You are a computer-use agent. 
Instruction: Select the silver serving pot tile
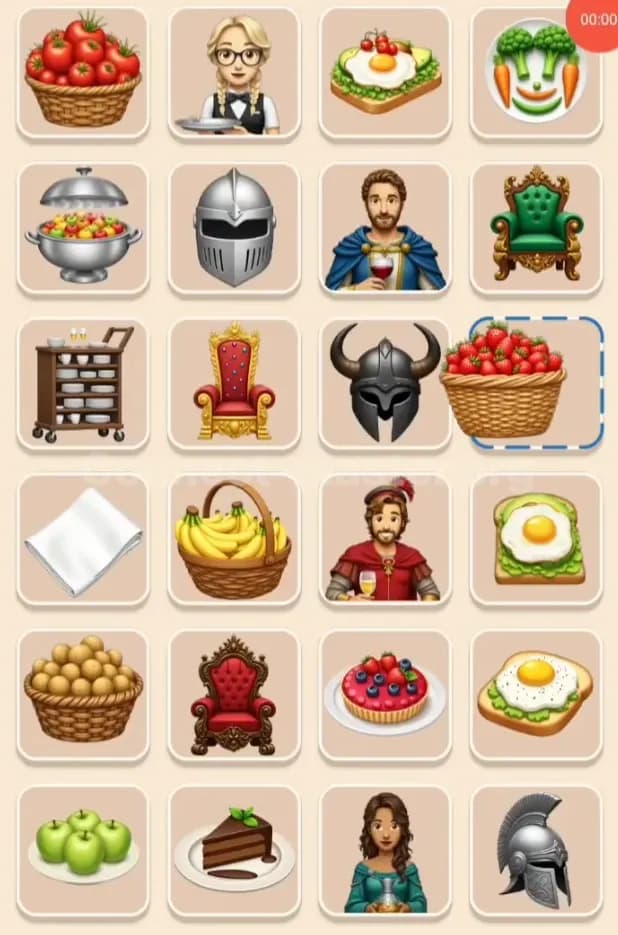coord(83,228)
